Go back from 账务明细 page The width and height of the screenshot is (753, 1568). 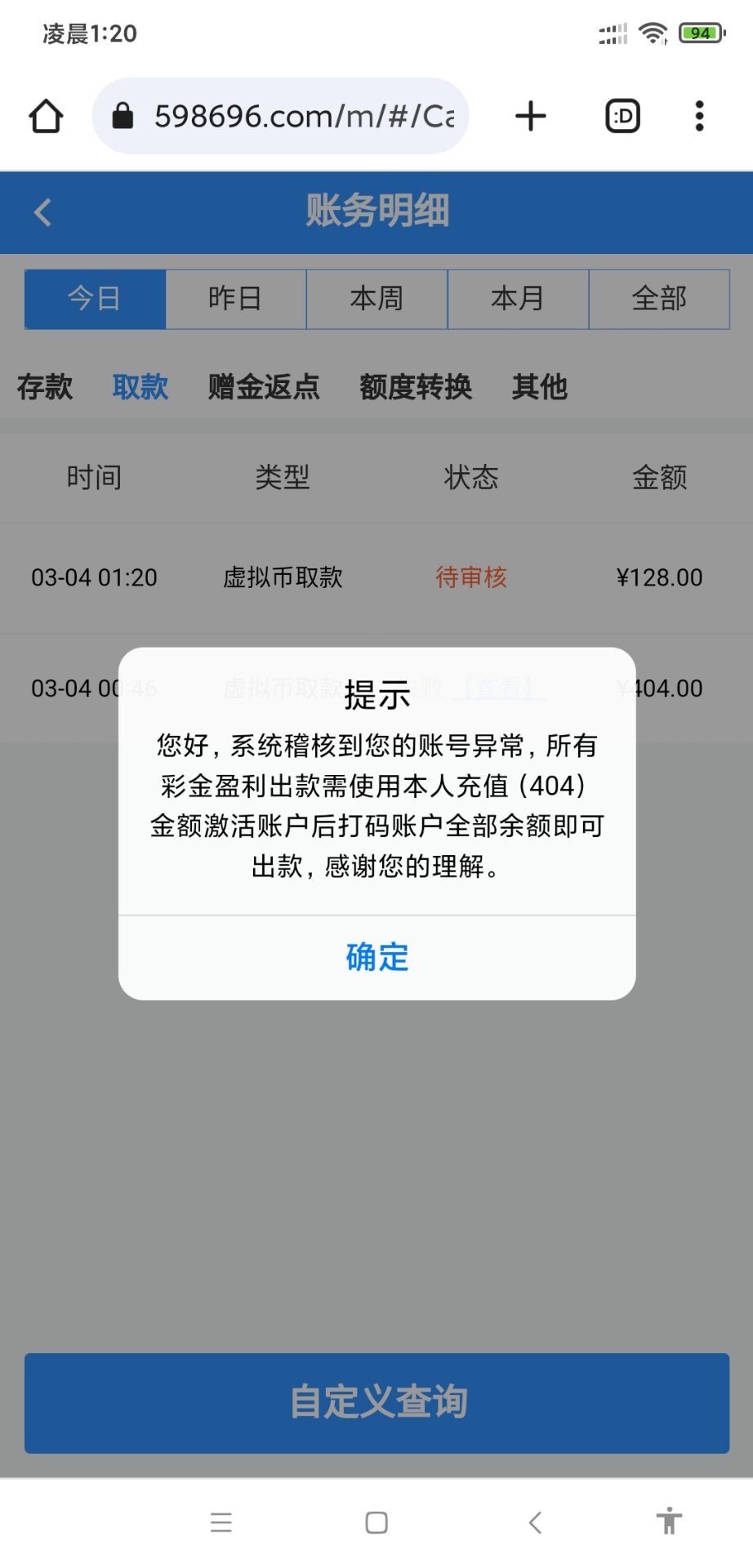tap(43, 212)
